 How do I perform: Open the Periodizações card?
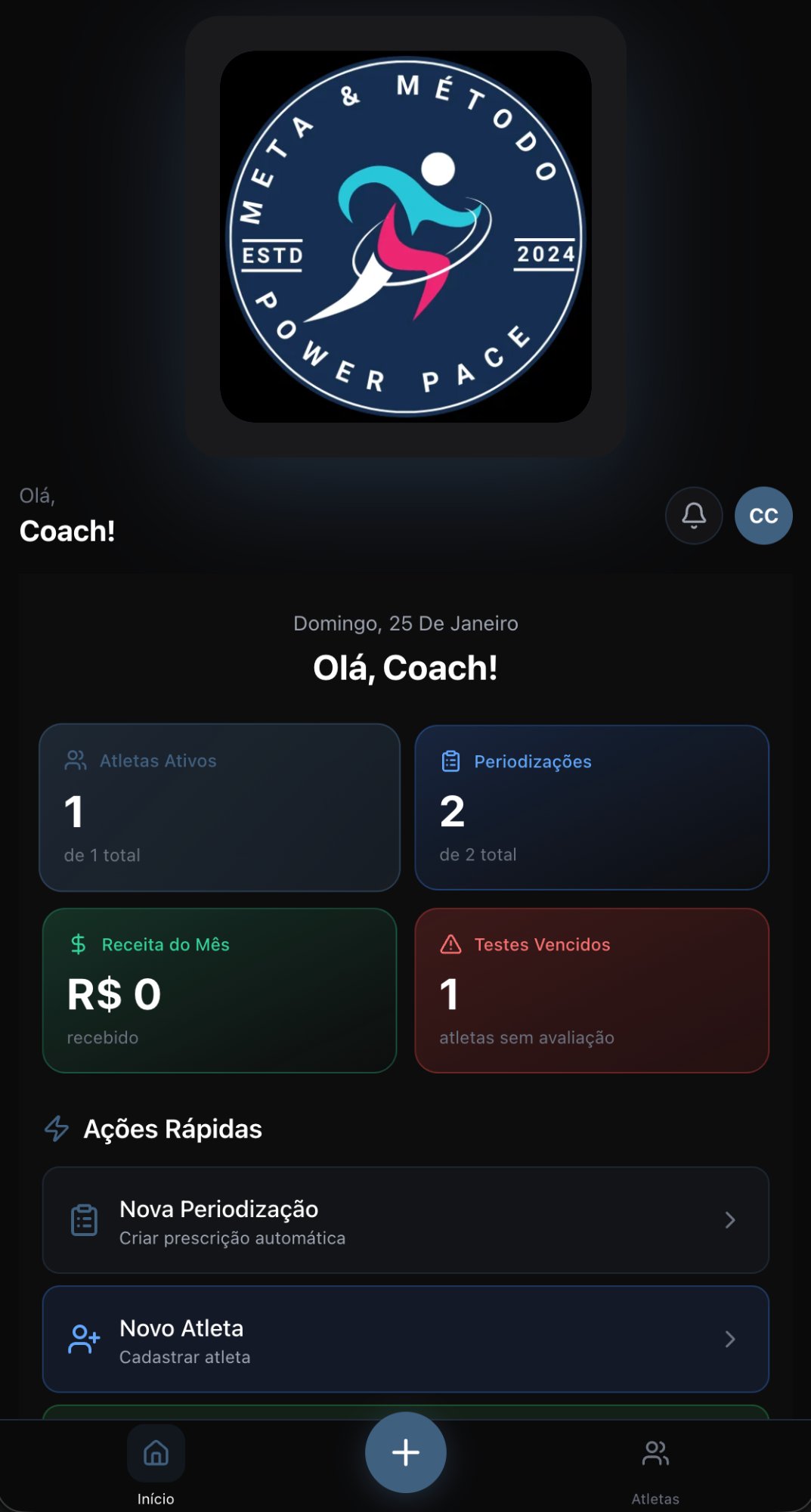coord(592,807)
